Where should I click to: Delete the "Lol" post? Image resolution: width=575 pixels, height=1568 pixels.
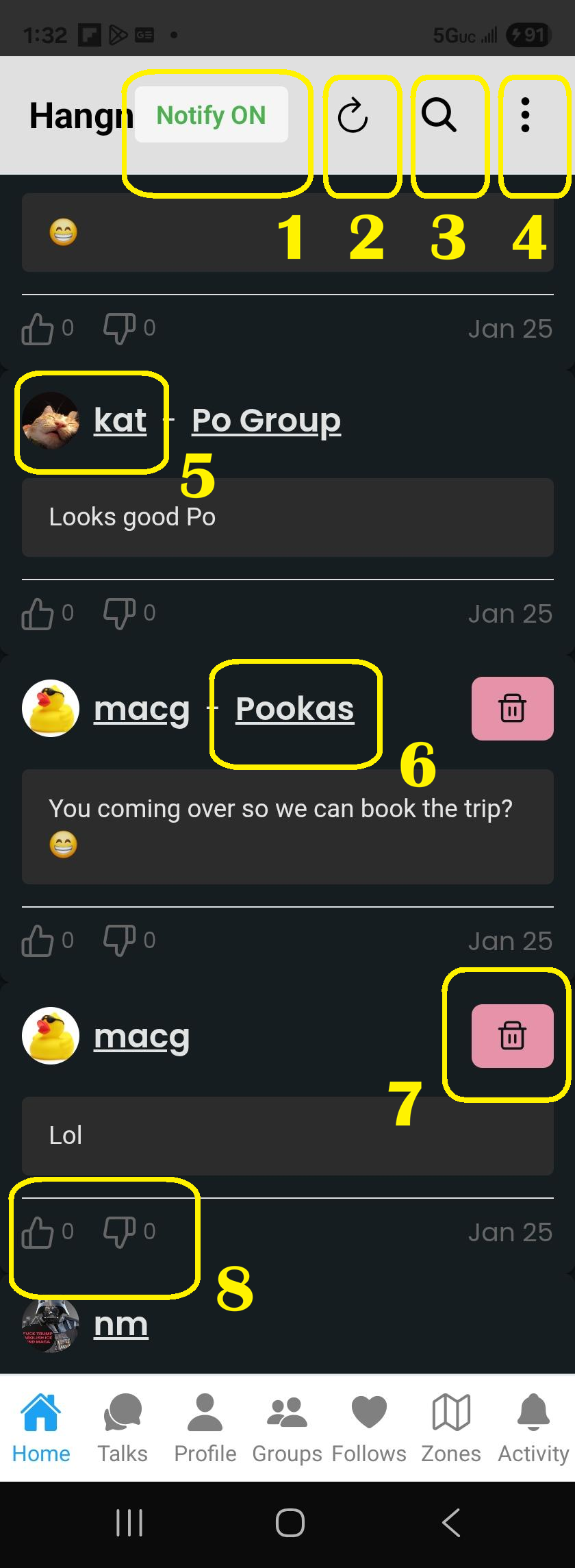[512, 1036]
